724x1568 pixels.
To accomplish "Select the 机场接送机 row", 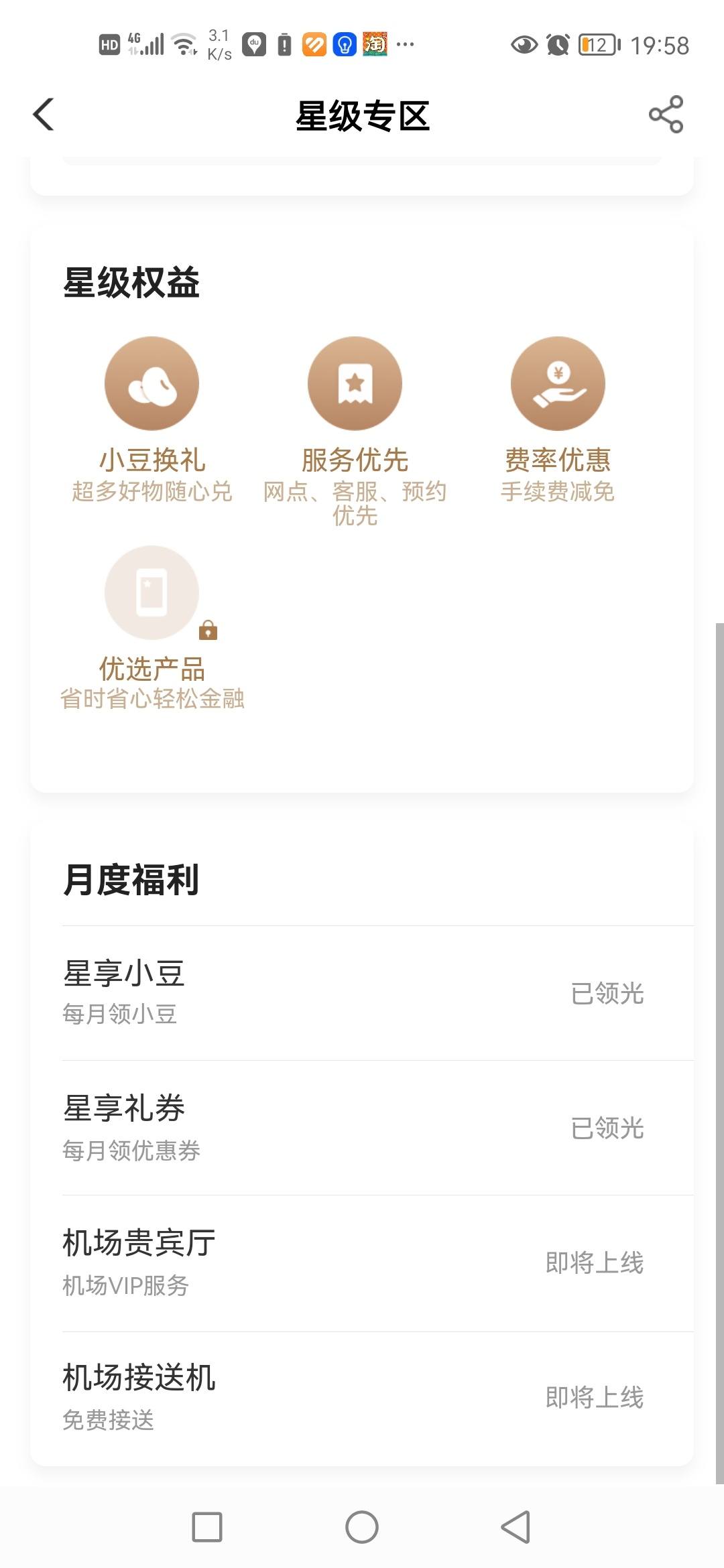I will pos(378,1398).
